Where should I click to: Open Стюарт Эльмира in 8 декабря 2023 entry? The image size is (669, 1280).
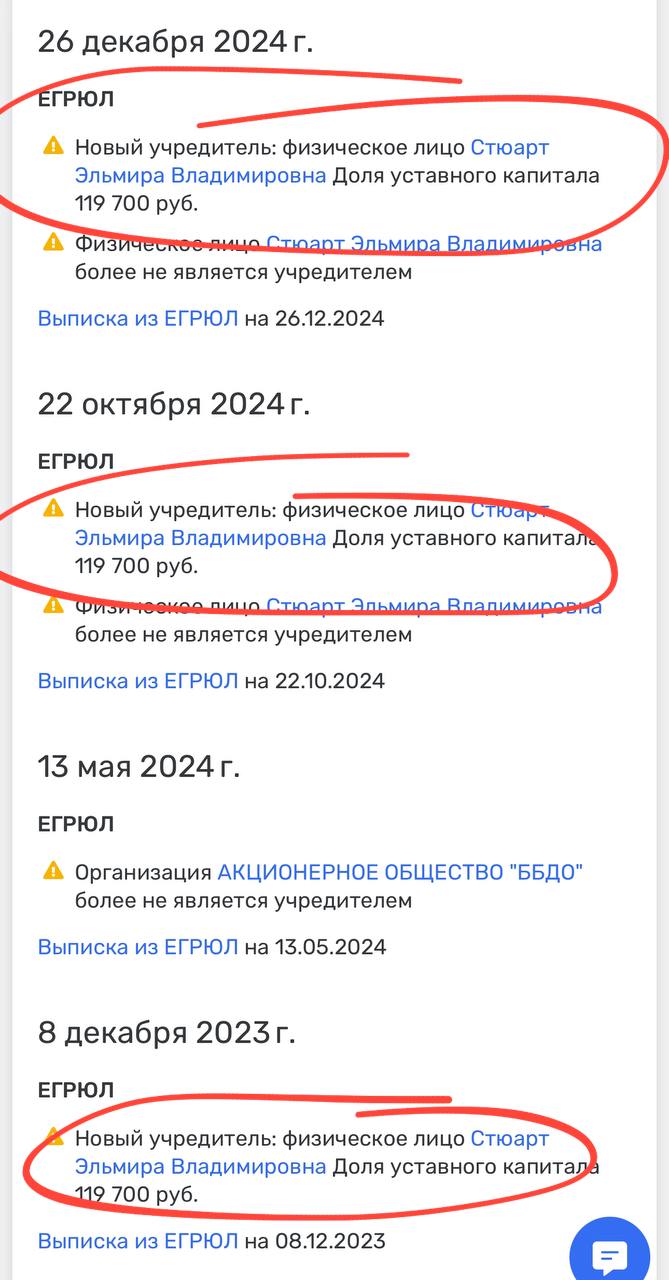point(200,1166)
